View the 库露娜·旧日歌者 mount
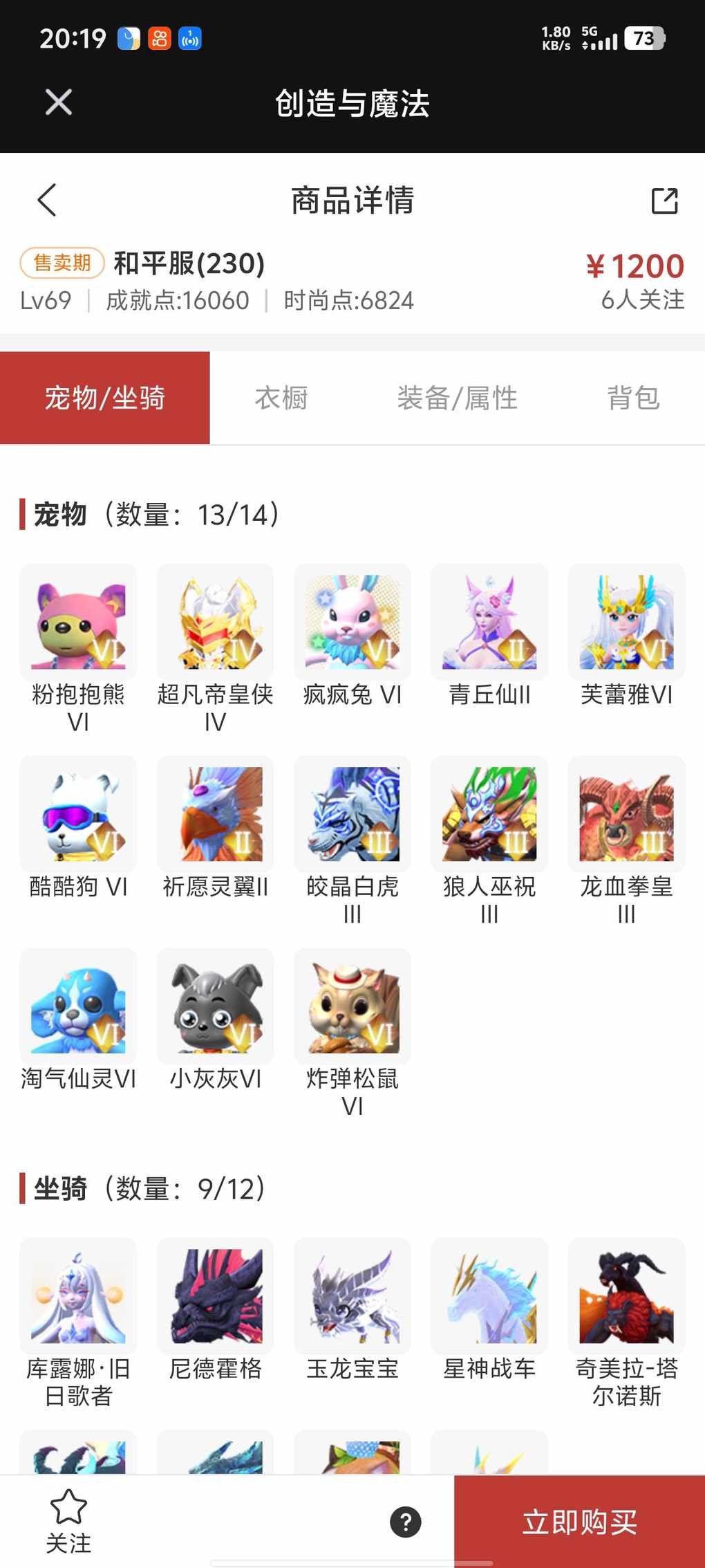Image resolution: width=705 pixels, height=1568 pixels. (x=78, y=1296)
